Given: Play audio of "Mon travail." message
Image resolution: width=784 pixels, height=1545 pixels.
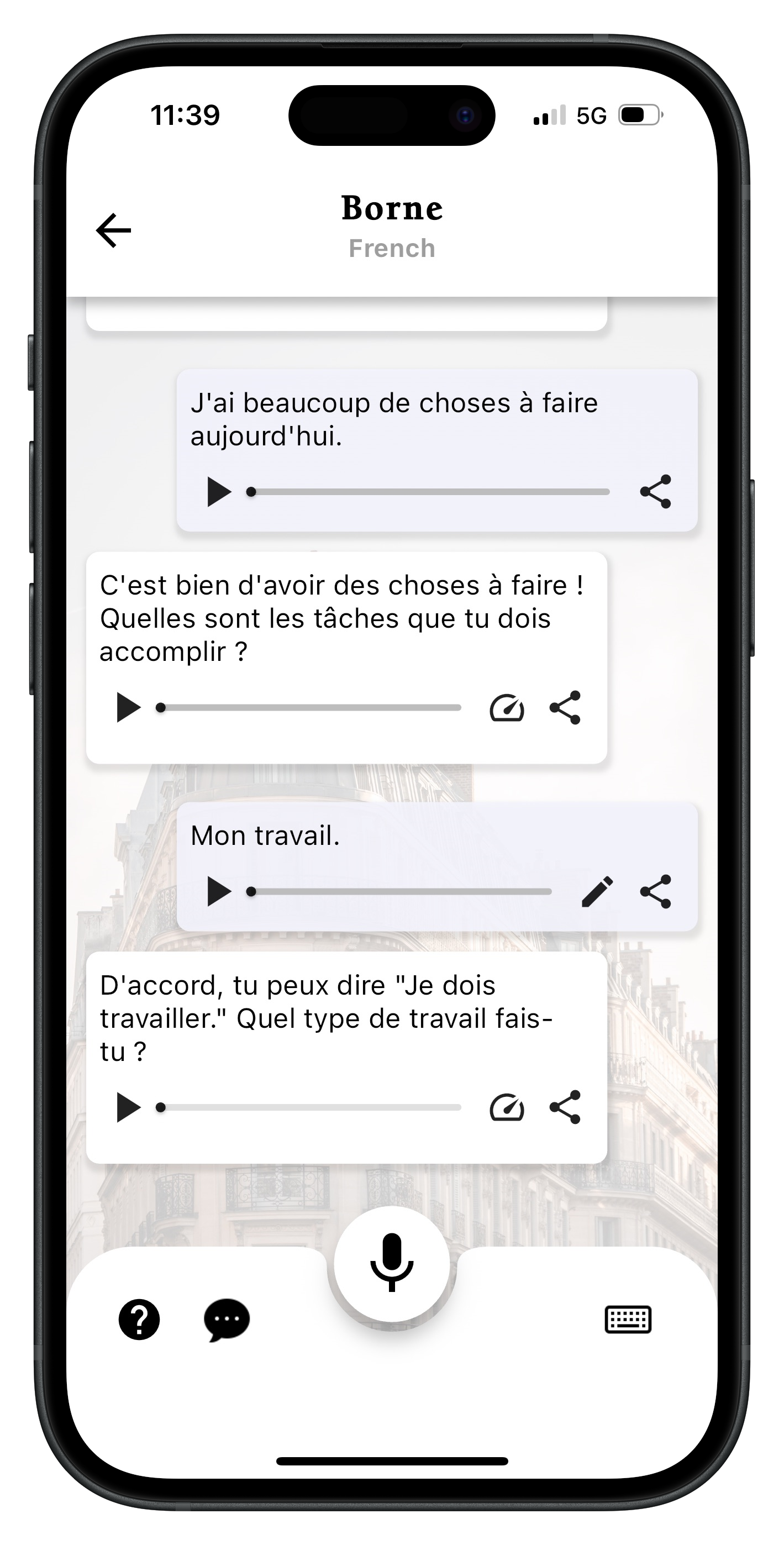Looking at the screenshot, I should tap(218, 891).
